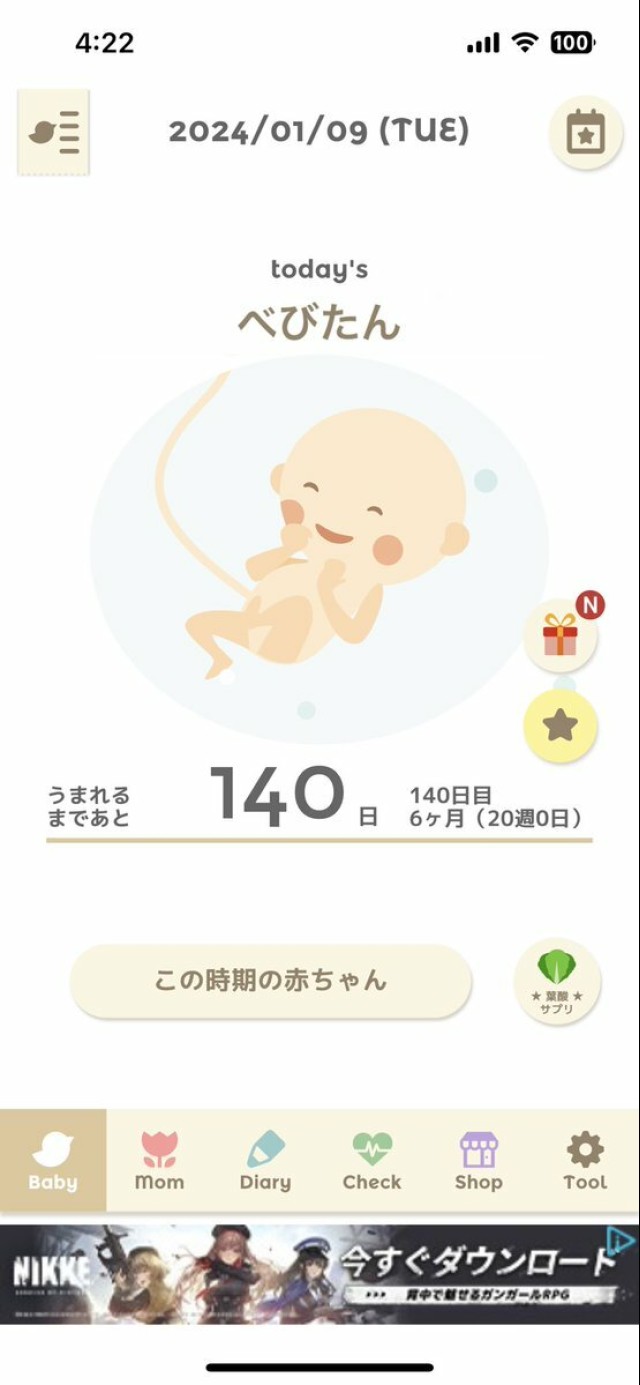Open the gift box with new badge
The width and height of the screenshot is (640, 1385).
click(x=561, y=637)
